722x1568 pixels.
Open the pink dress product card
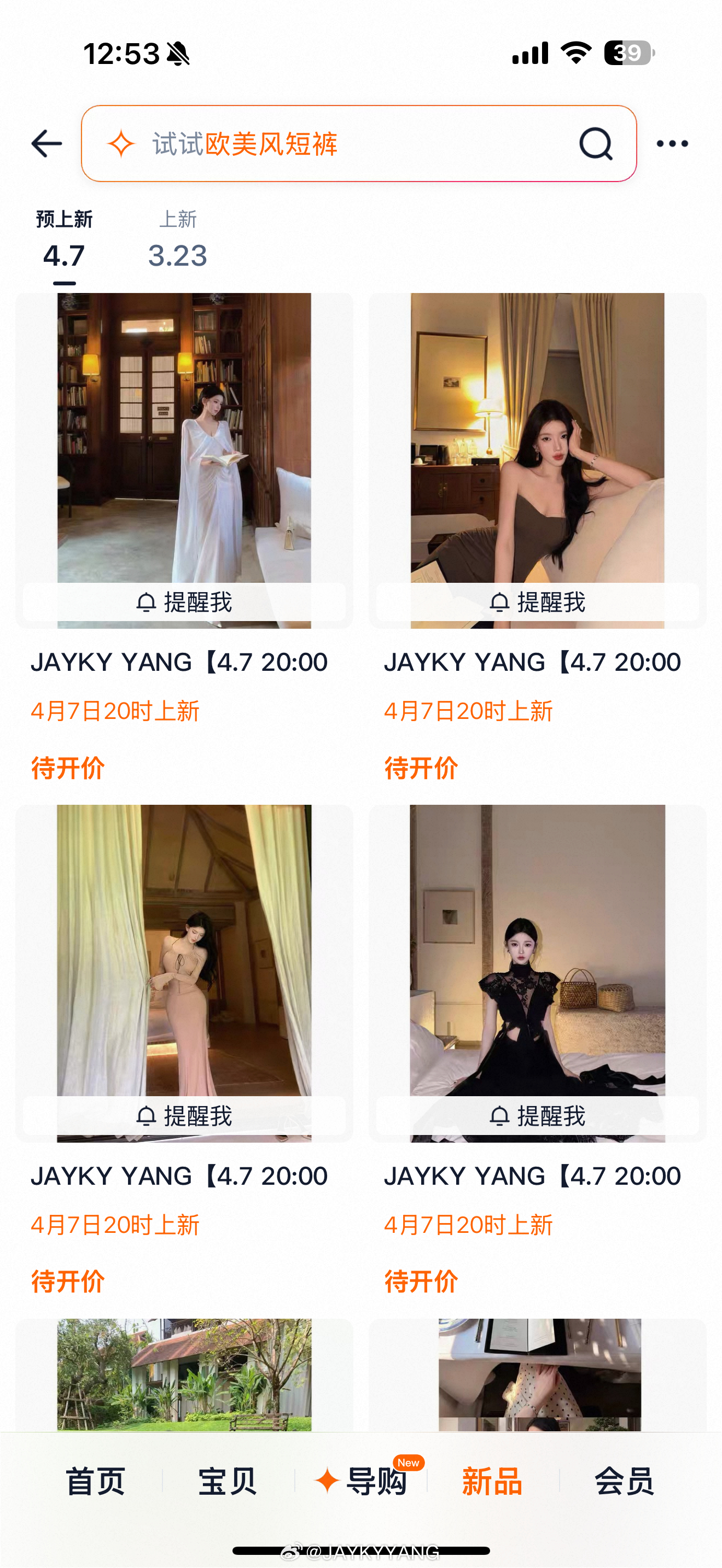[184, 950]
